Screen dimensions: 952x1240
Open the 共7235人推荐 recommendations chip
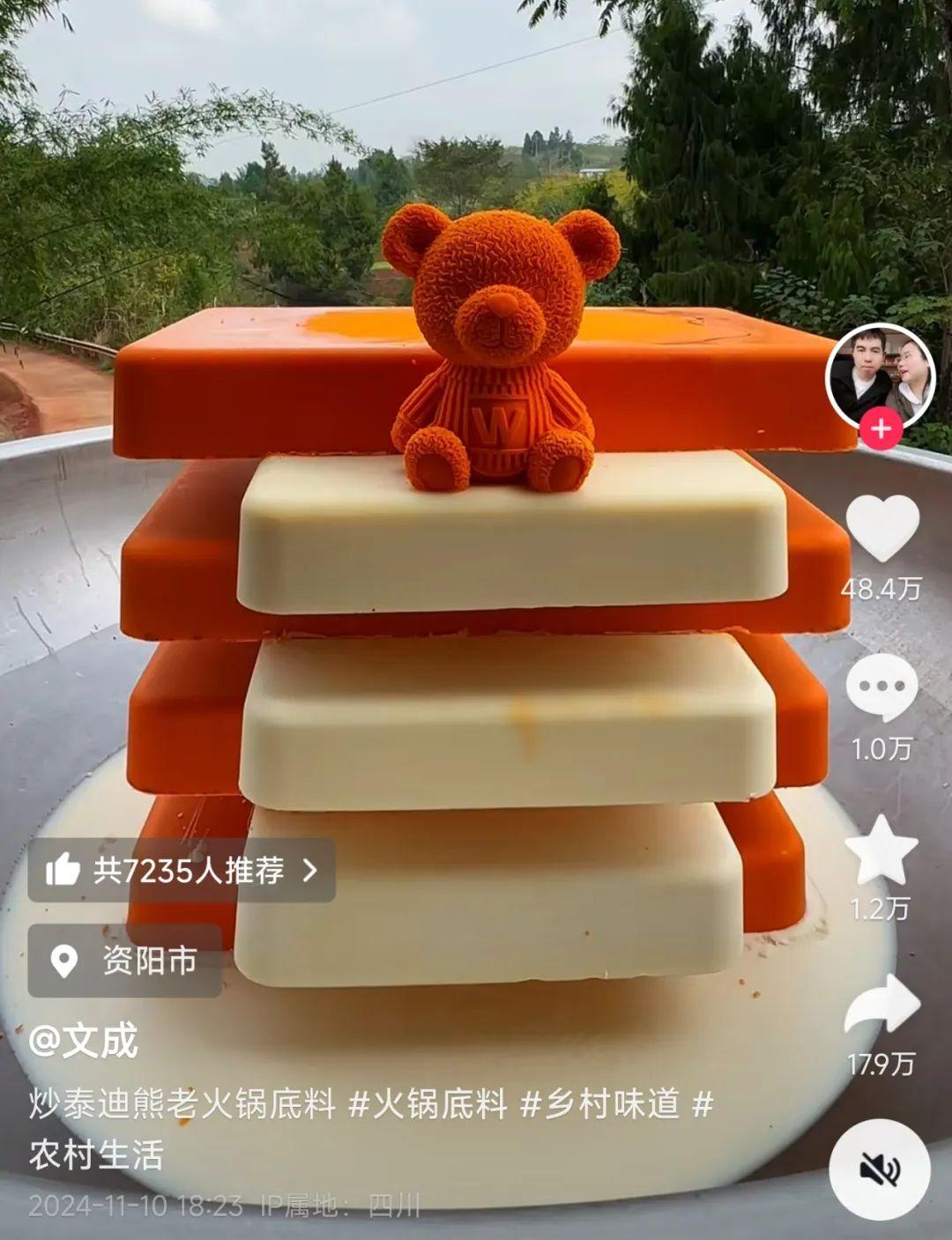(x=181, y=871)
